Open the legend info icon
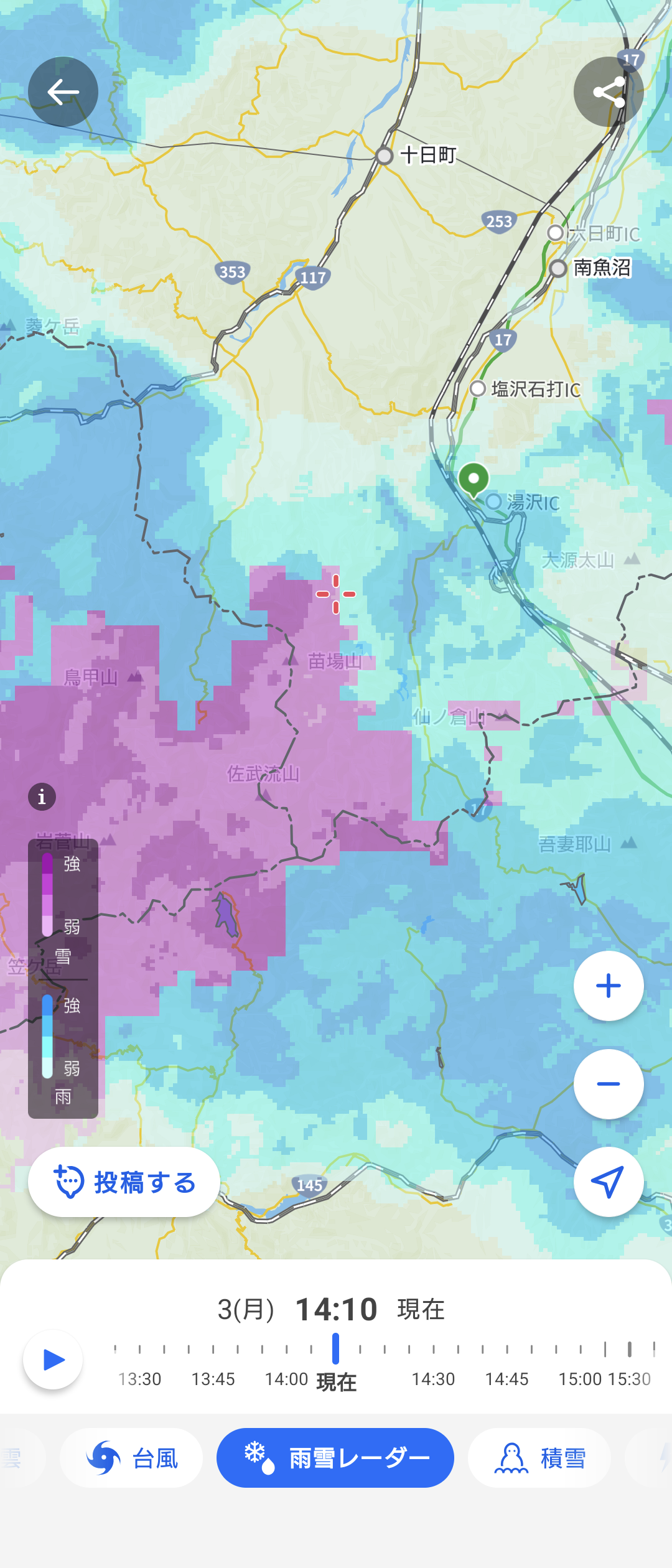Screen dimensions: 672x1568 tap(42, 797)
